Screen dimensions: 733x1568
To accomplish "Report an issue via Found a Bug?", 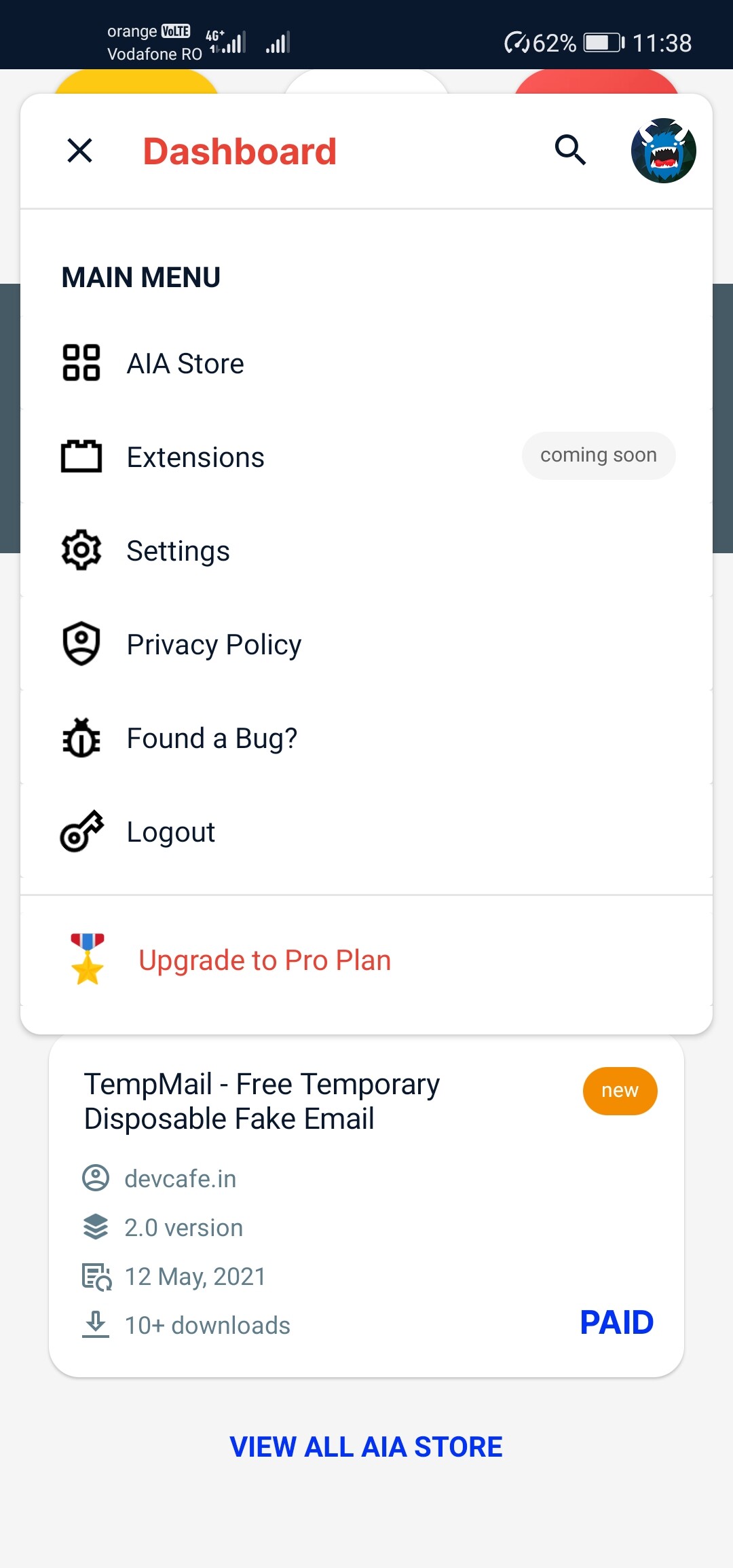I will tap(366, 738).
